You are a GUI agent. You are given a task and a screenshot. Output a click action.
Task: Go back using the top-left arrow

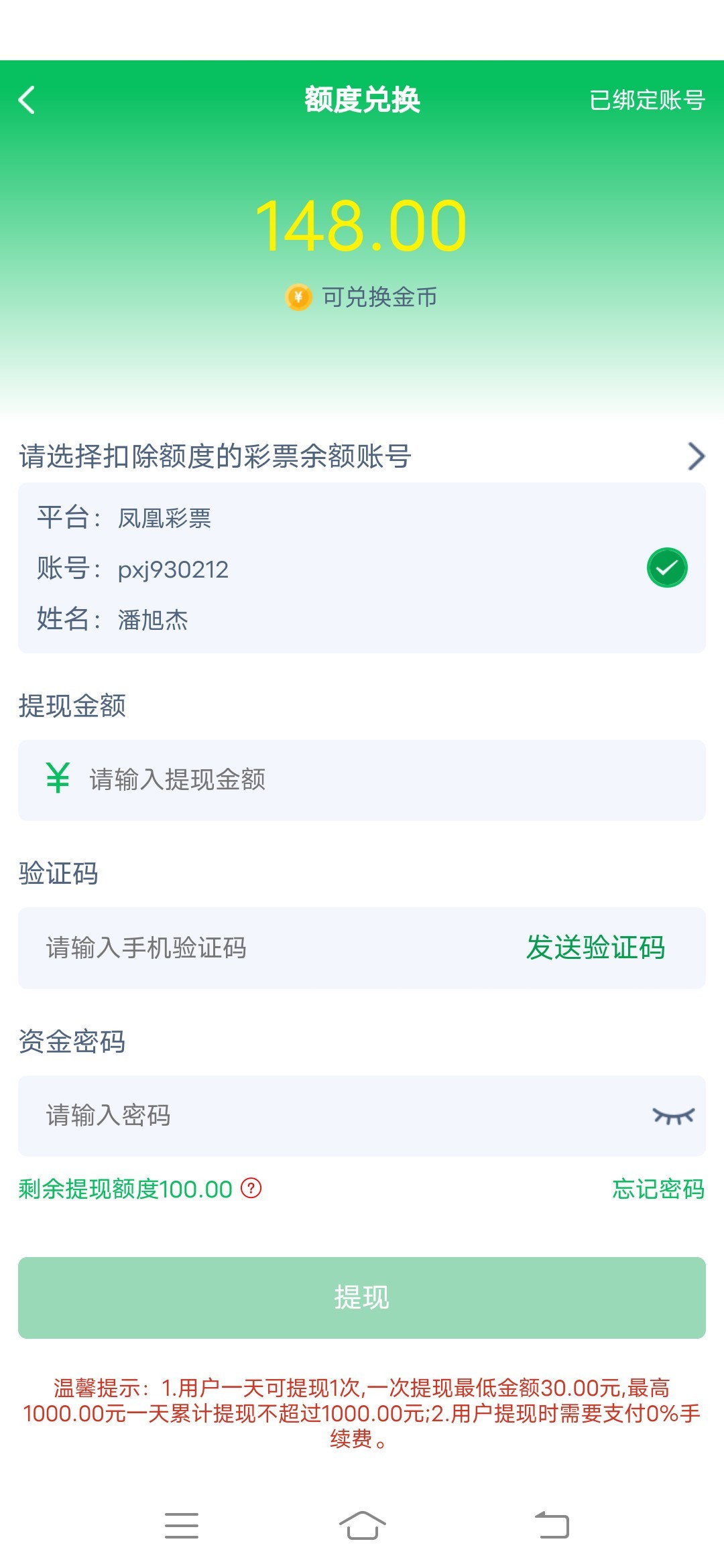tap(27, 100)
